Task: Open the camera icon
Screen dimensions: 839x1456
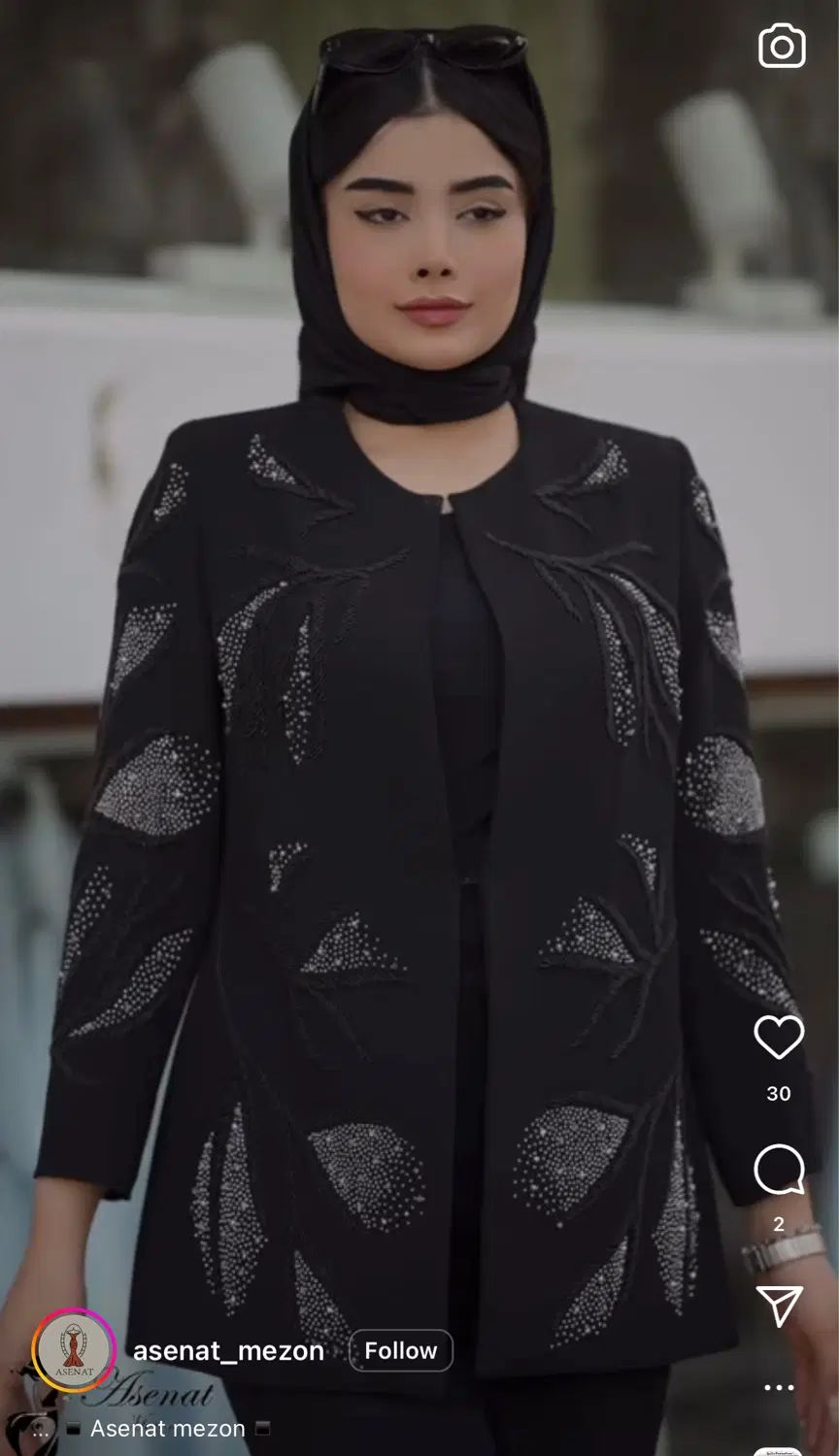Action: 782,46
